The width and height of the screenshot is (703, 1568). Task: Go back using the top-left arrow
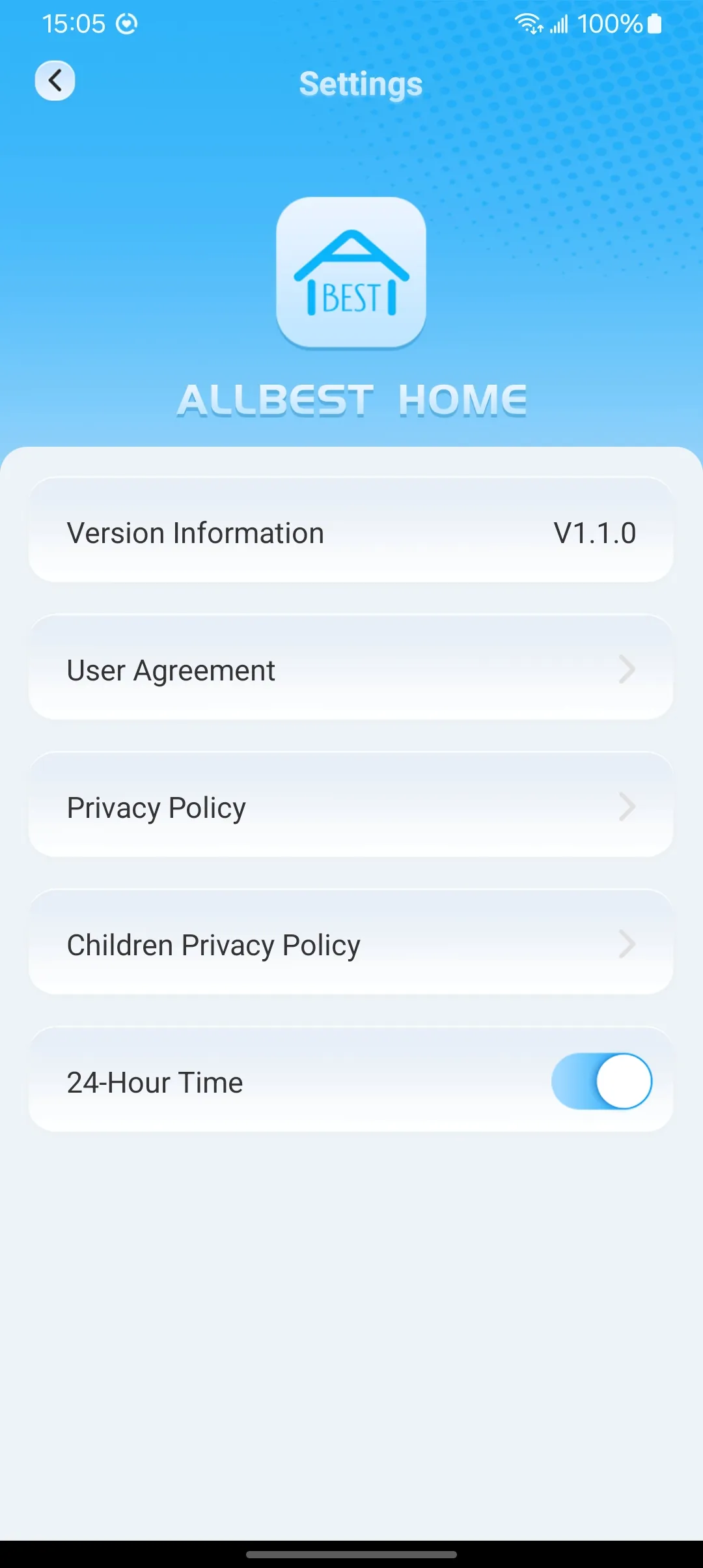point(55,81)
